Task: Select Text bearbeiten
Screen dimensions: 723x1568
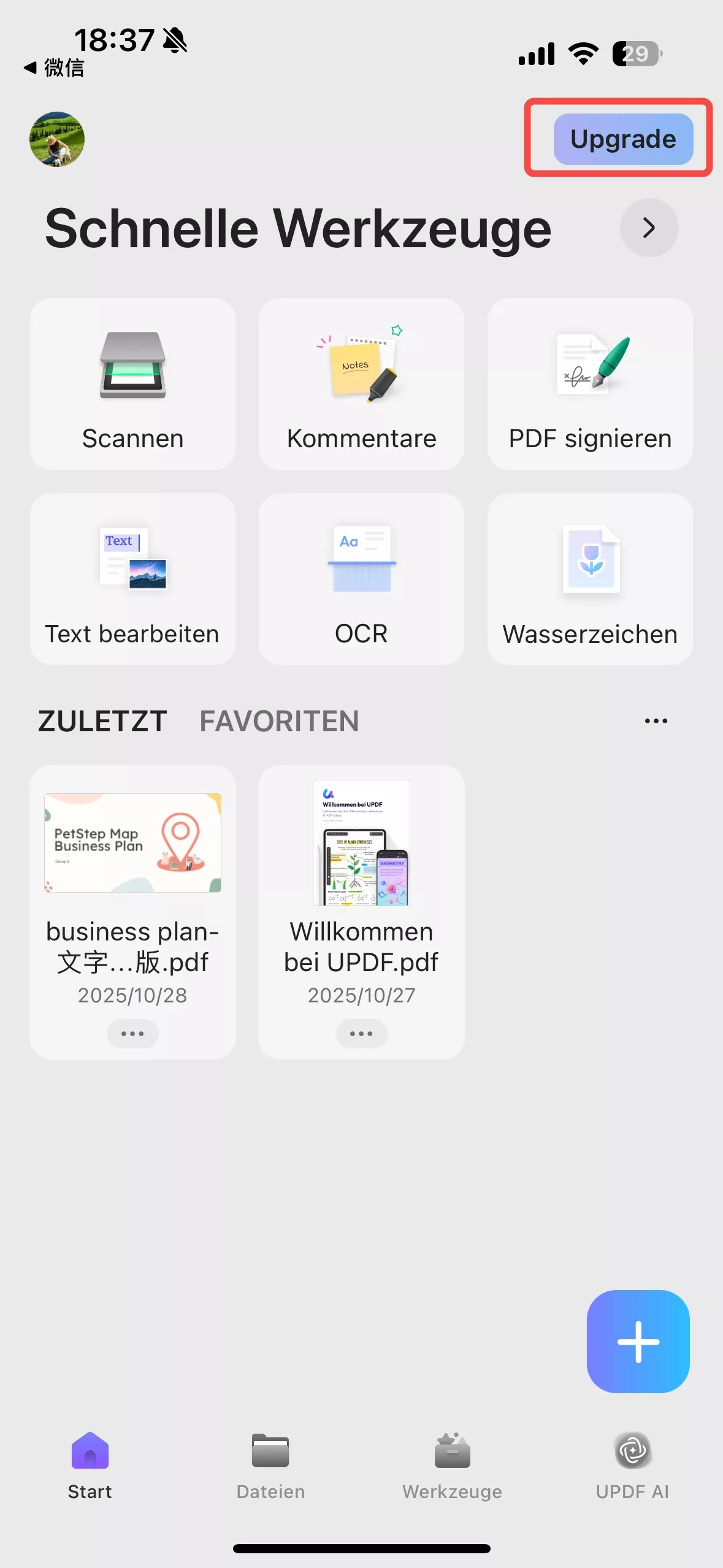Action: click(x=132, y=578)
